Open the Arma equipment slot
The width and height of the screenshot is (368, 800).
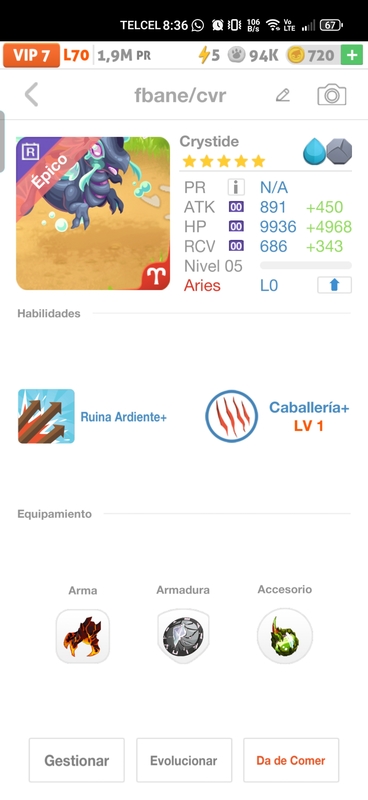(x=83, y=636)
